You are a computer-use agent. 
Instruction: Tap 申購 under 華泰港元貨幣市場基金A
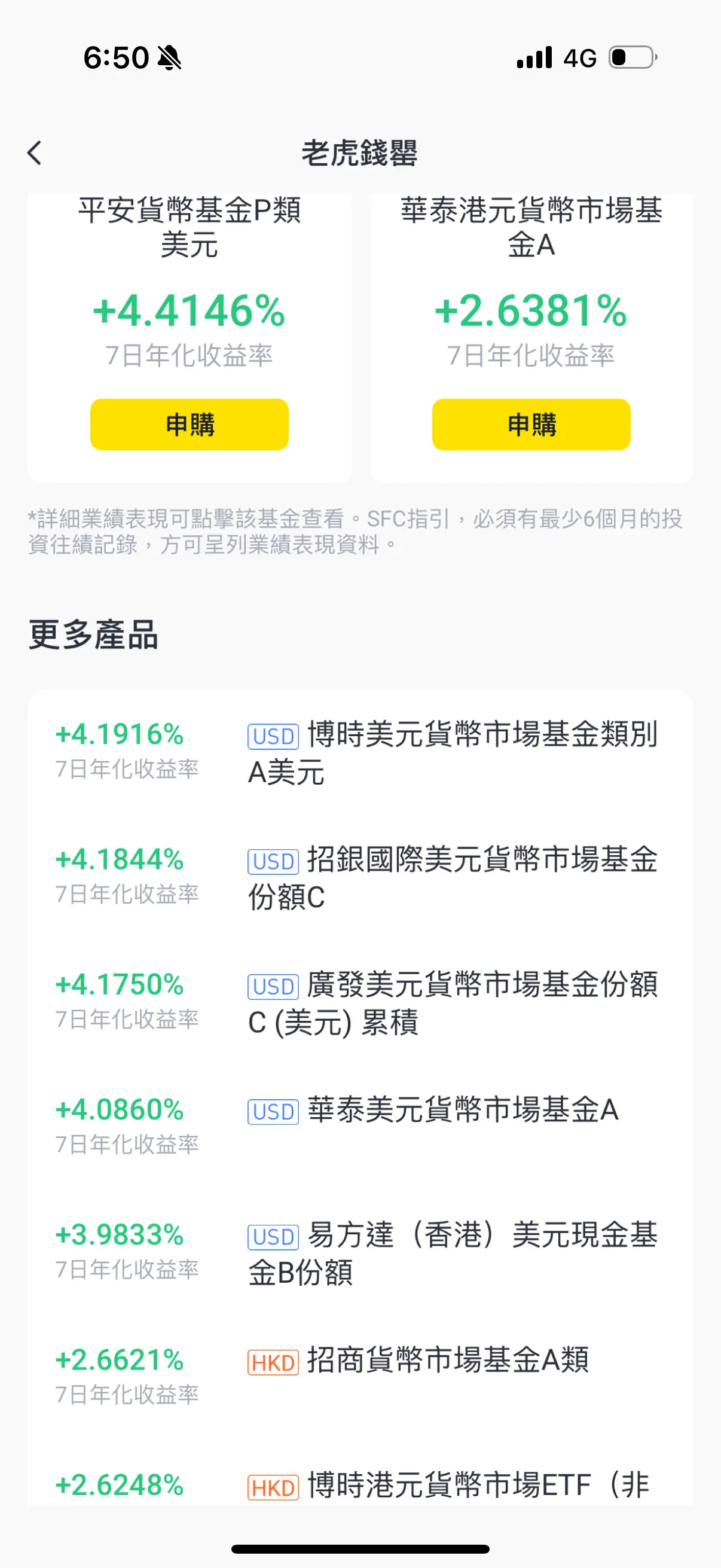tap(531, 424)
